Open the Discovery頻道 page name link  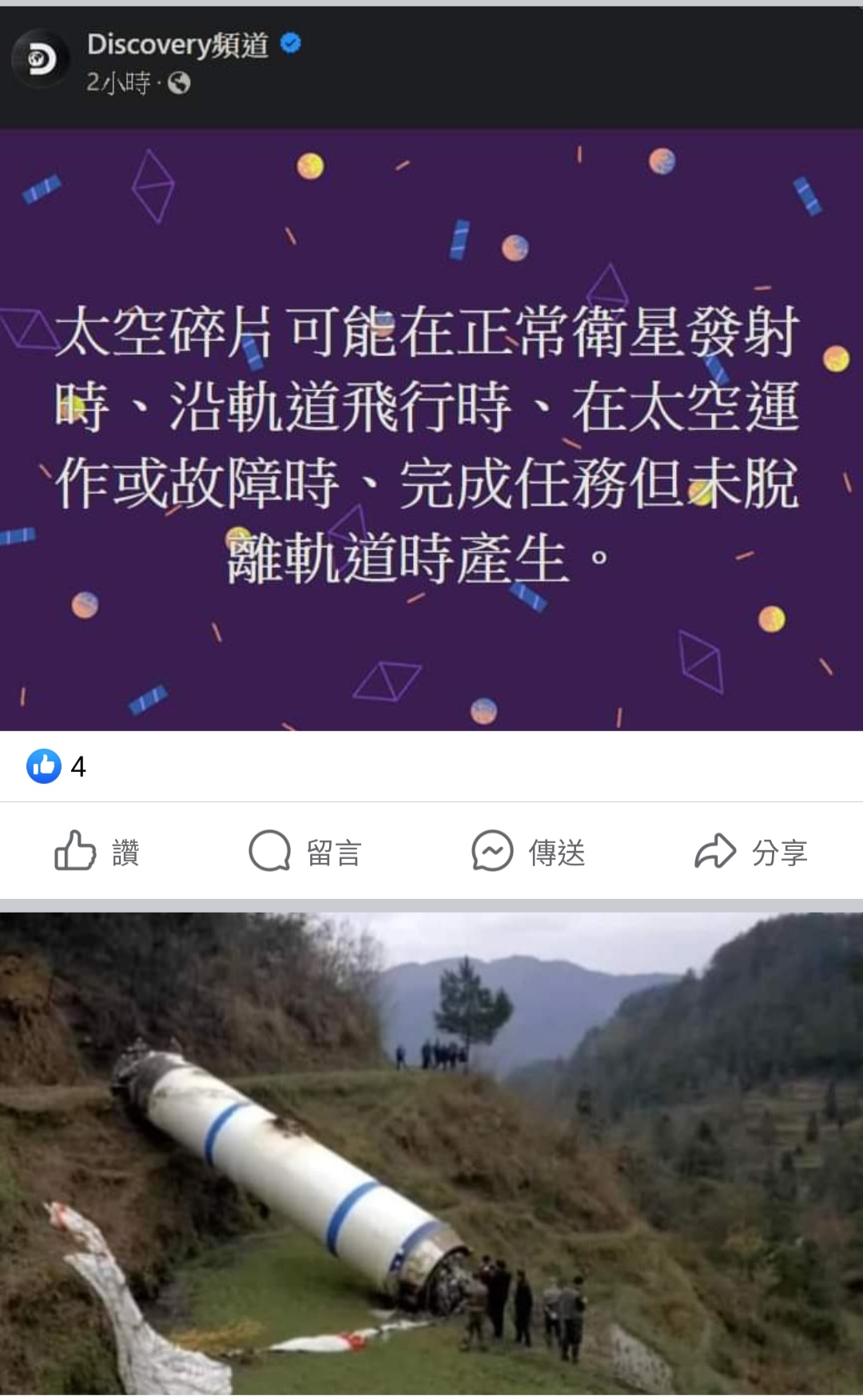(177, 45)
